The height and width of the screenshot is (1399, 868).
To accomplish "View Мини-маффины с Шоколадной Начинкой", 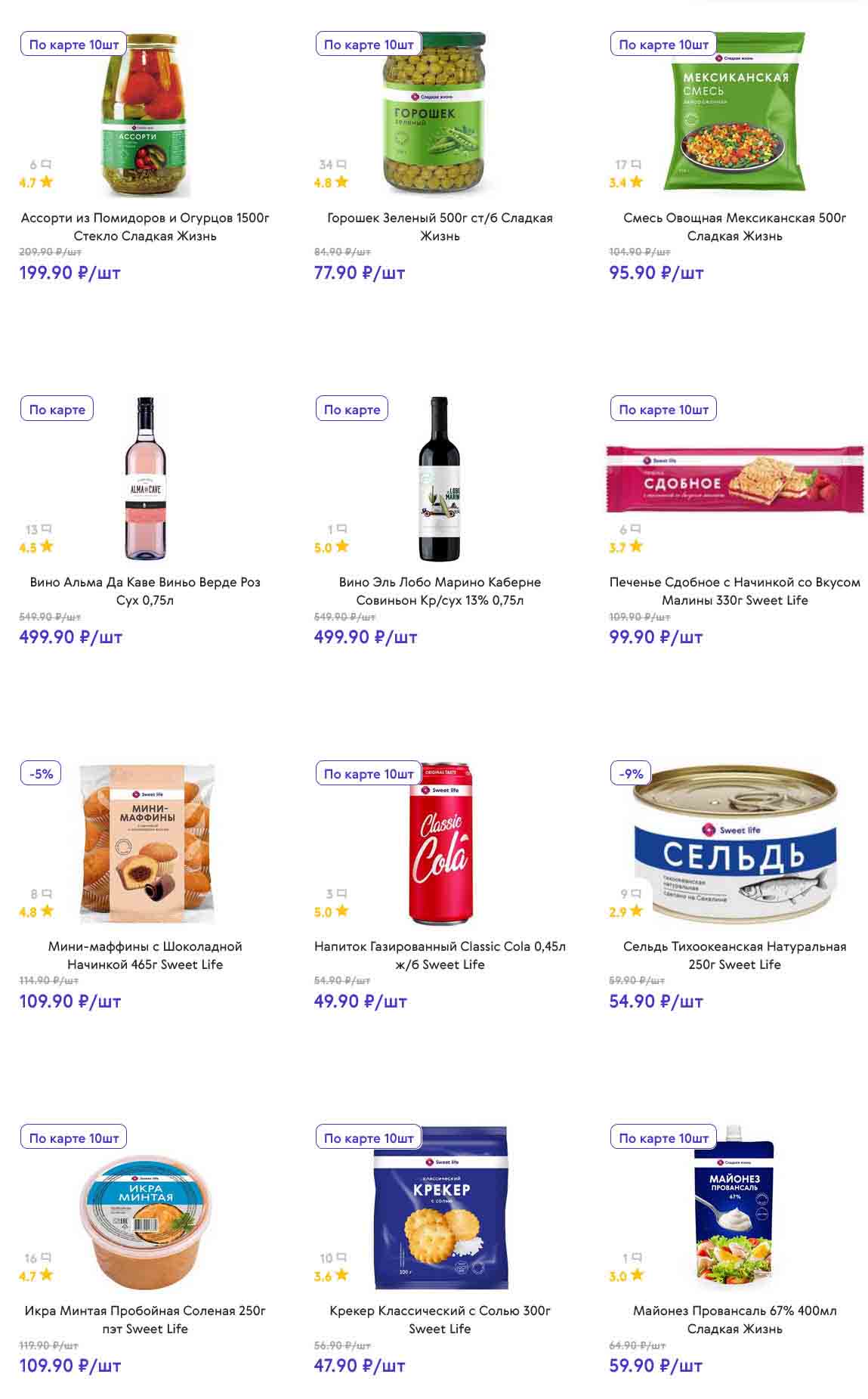I will (x=145, y=955).
